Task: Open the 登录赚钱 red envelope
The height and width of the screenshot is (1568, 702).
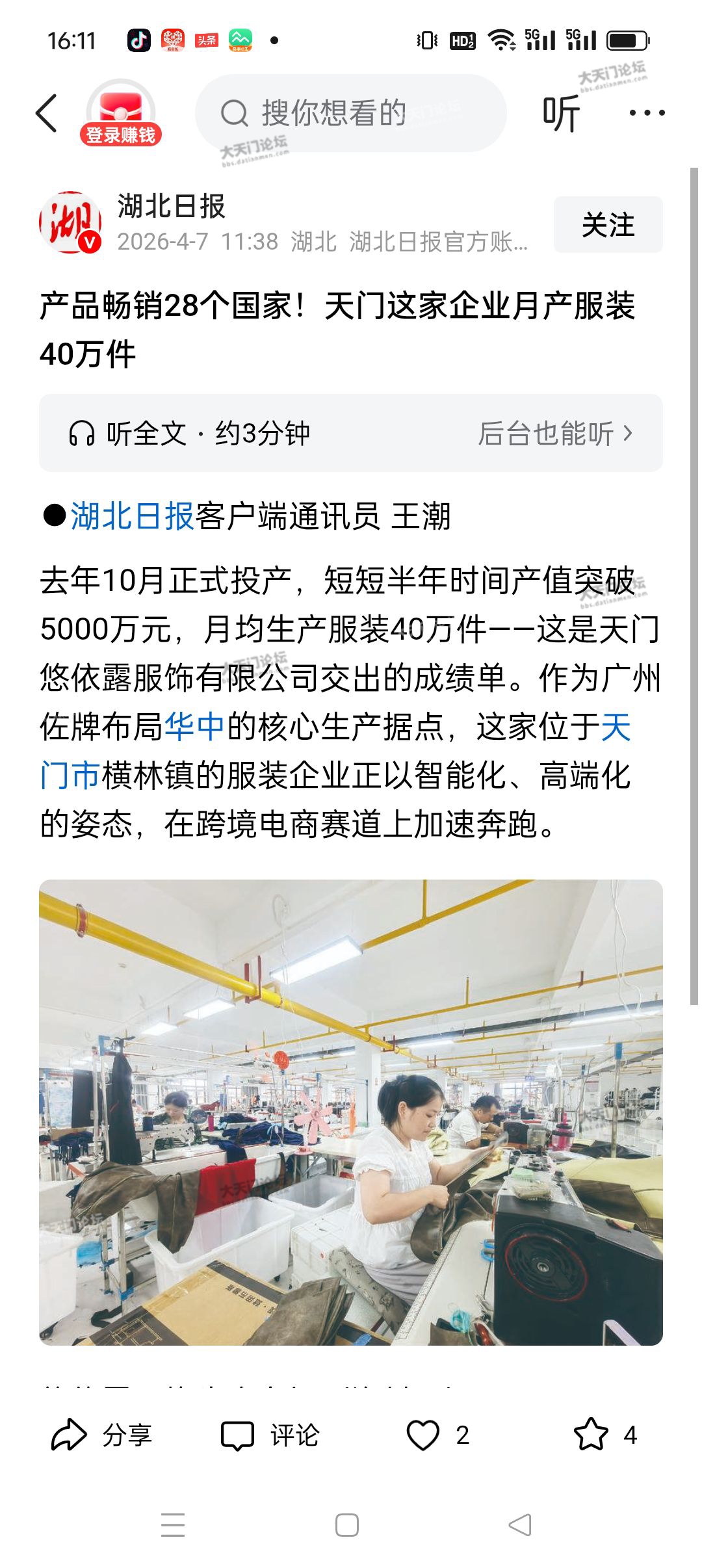Action: (x=121, y=113)
